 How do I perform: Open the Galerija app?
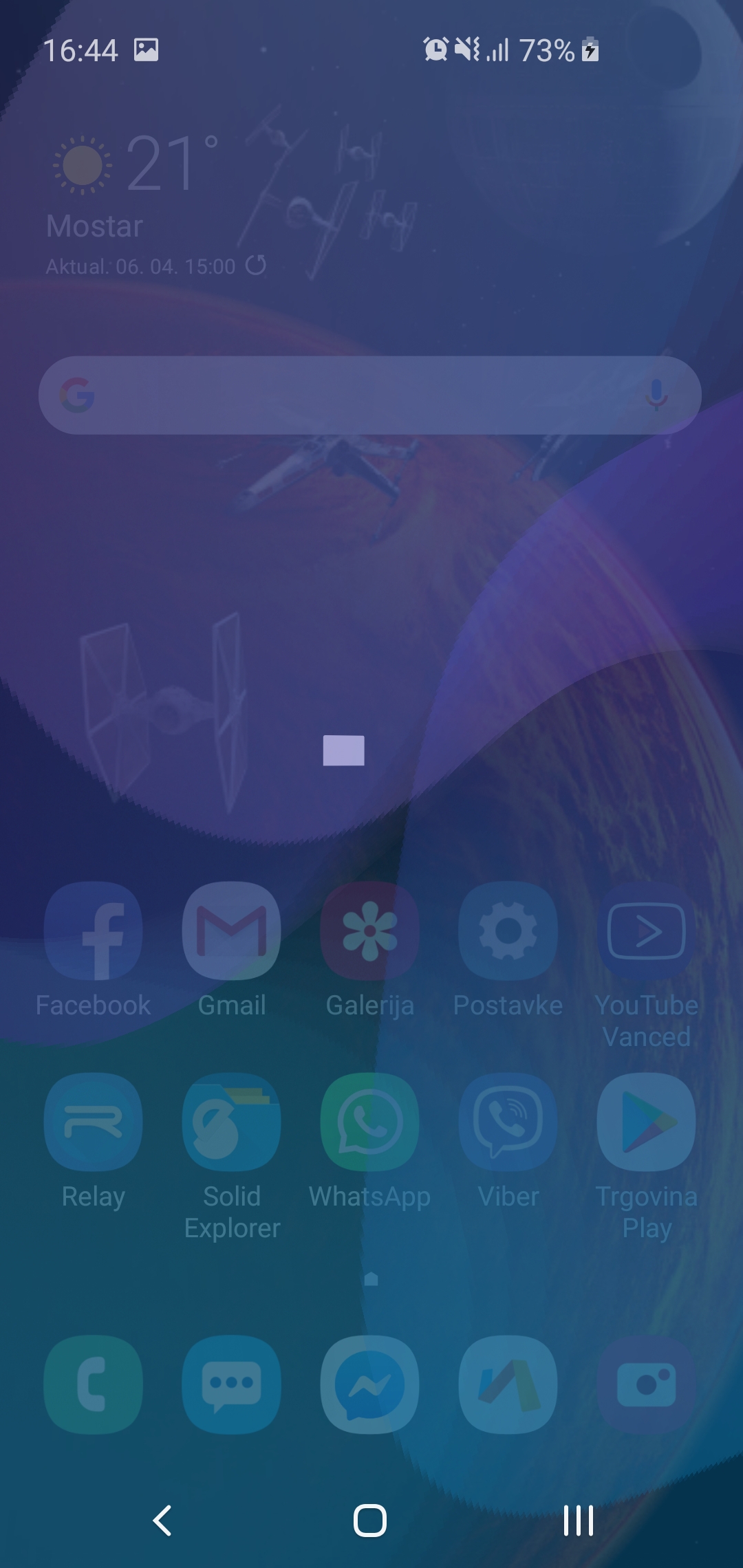click(x=370, y=931)
